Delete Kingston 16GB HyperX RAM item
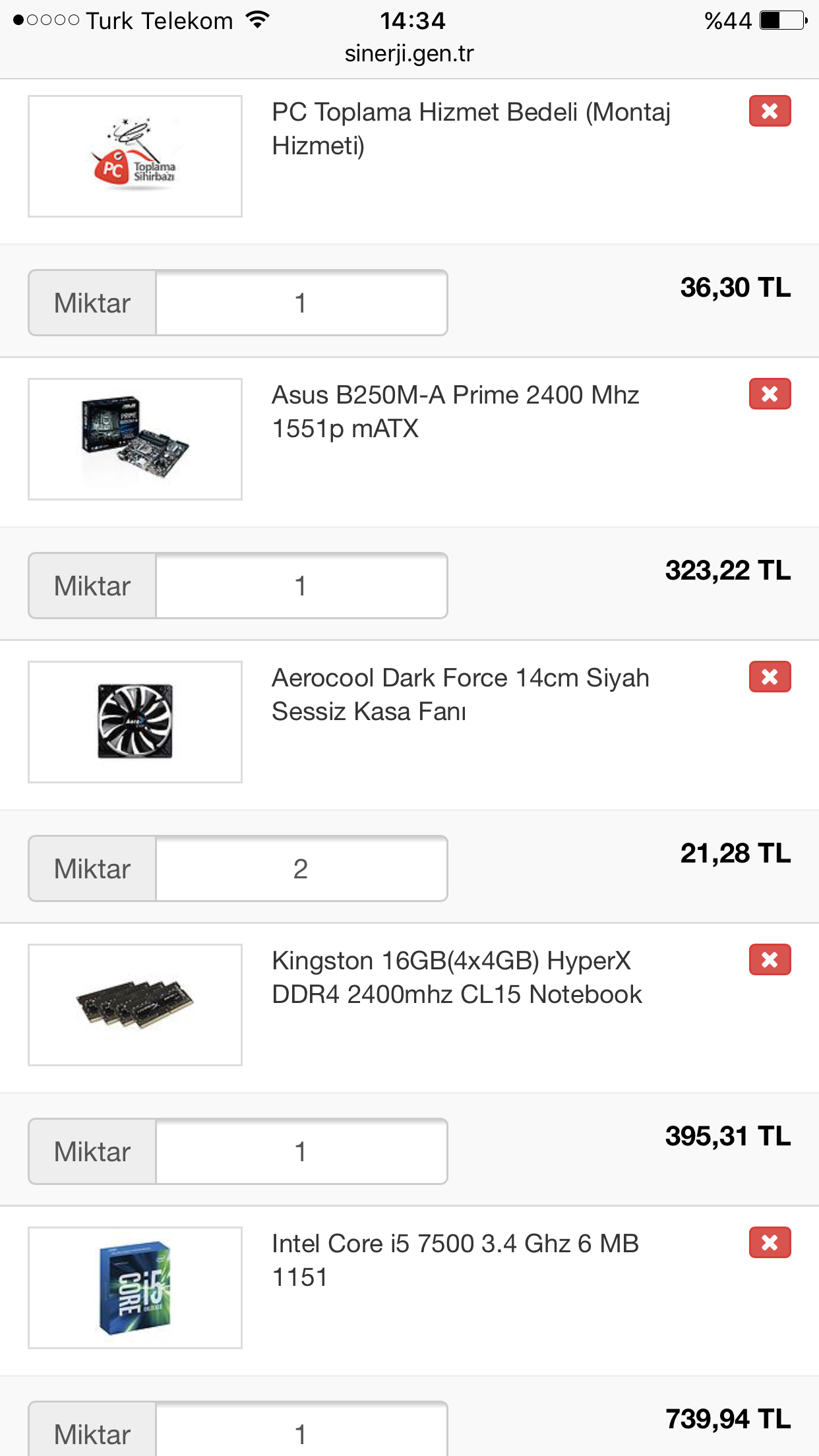The height and width of the screenshot is (1456, 819). [770, 959]
